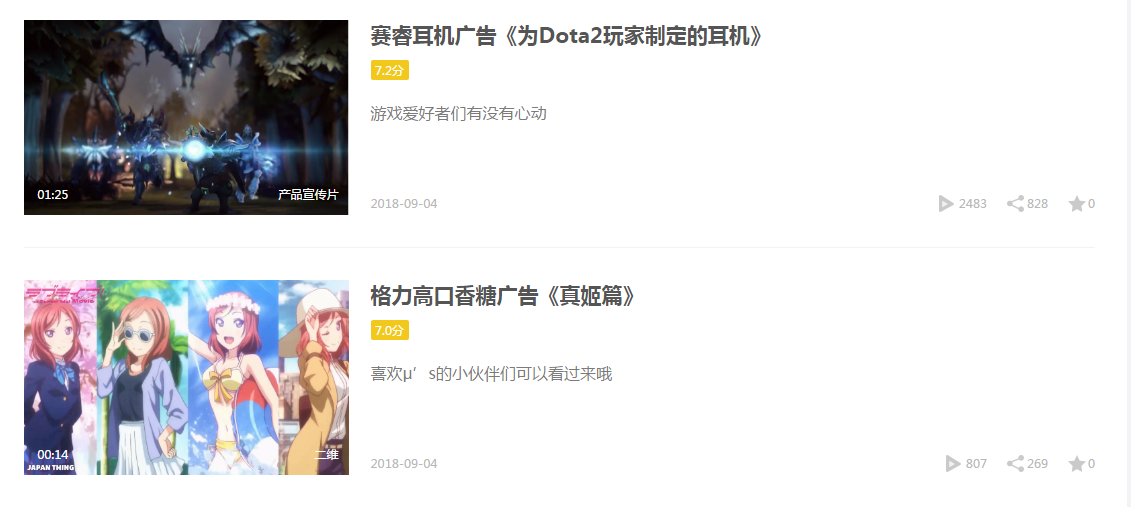Star the 格力高口香糖广告 video
The height and width of the screenshot is (507, 1131).
click(x=1077, y=464)
